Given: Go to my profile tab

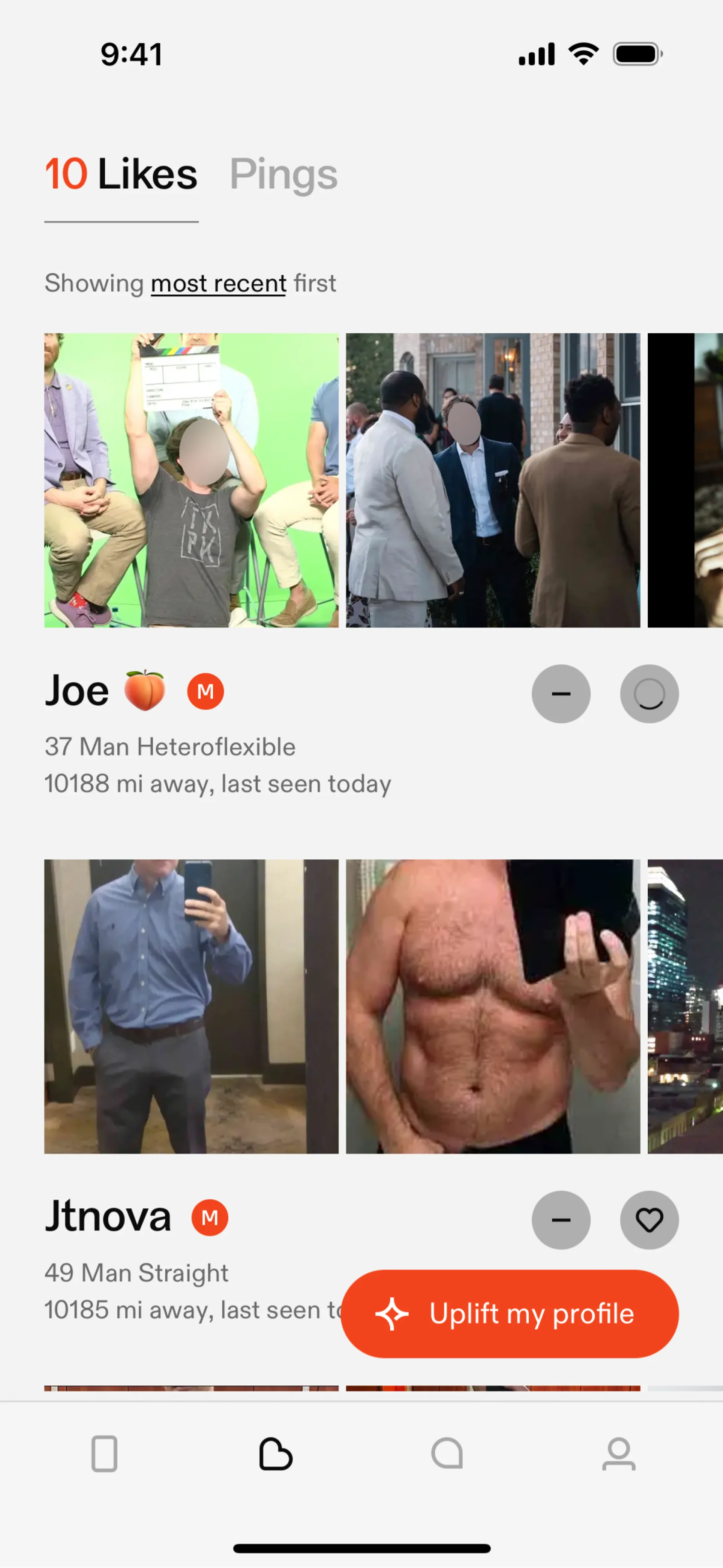Looking at the screenshot, I should pyautogui.click(x=618, y=1454).
